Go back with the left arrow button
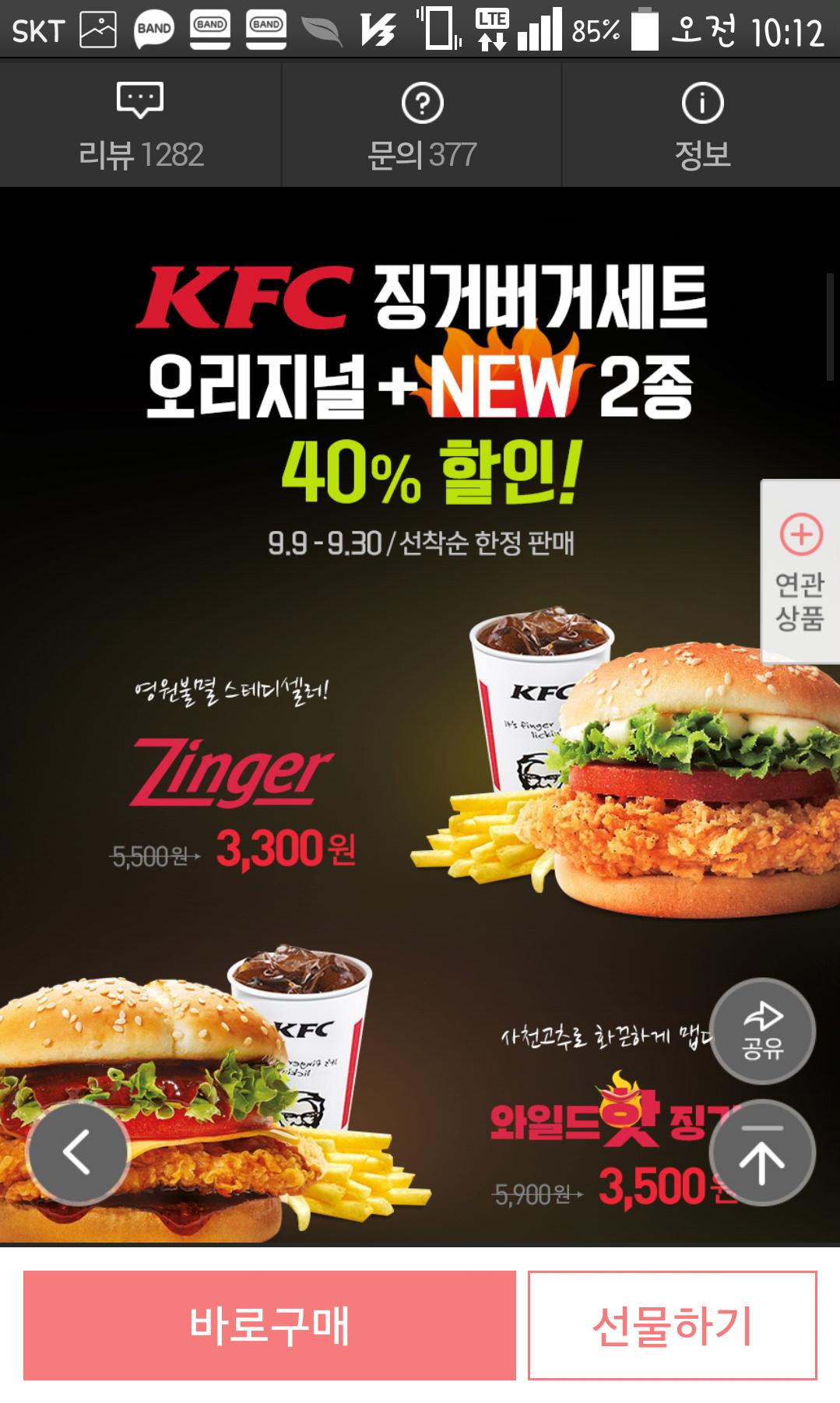The width and height of the screenshot is (840, 1403). pos(76,1152)
